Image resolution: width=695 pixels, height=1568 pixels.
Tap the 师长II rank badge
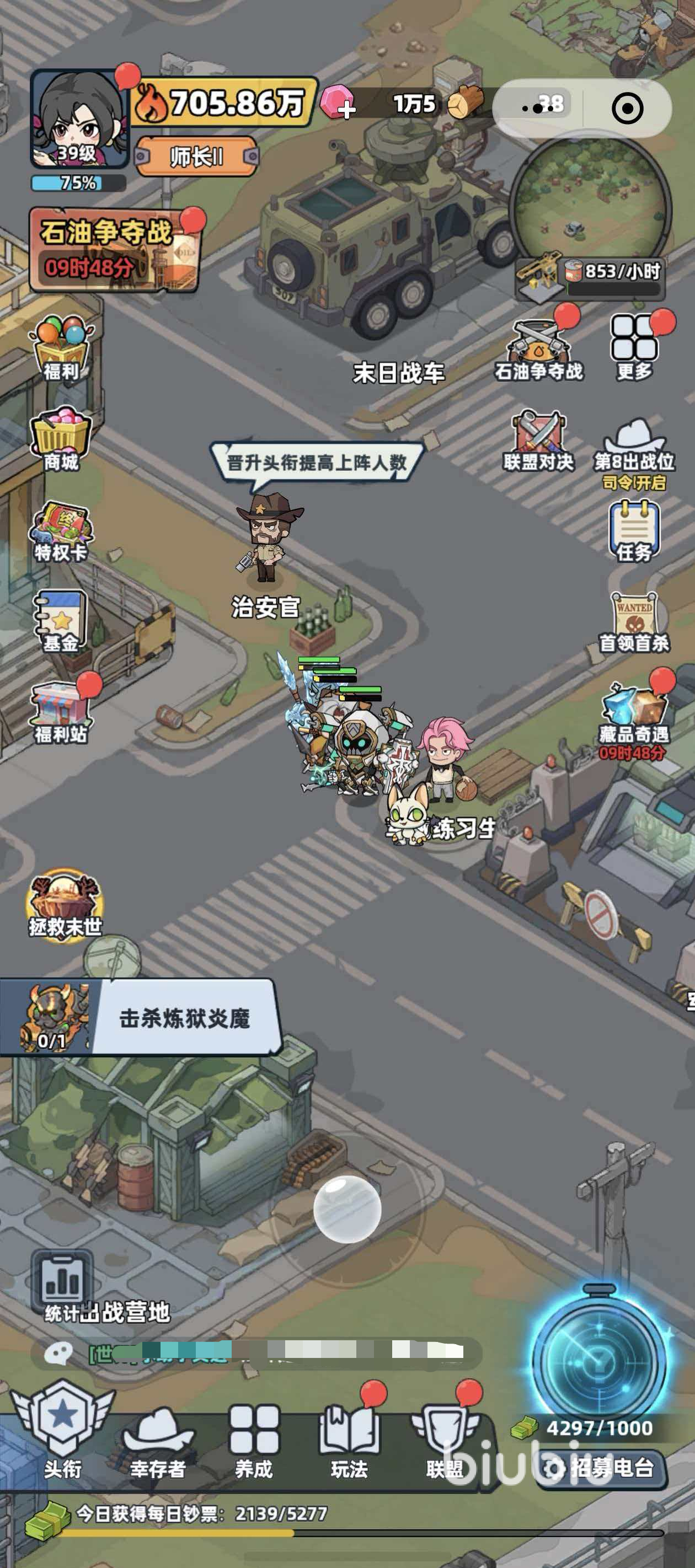tap(196, 157)
